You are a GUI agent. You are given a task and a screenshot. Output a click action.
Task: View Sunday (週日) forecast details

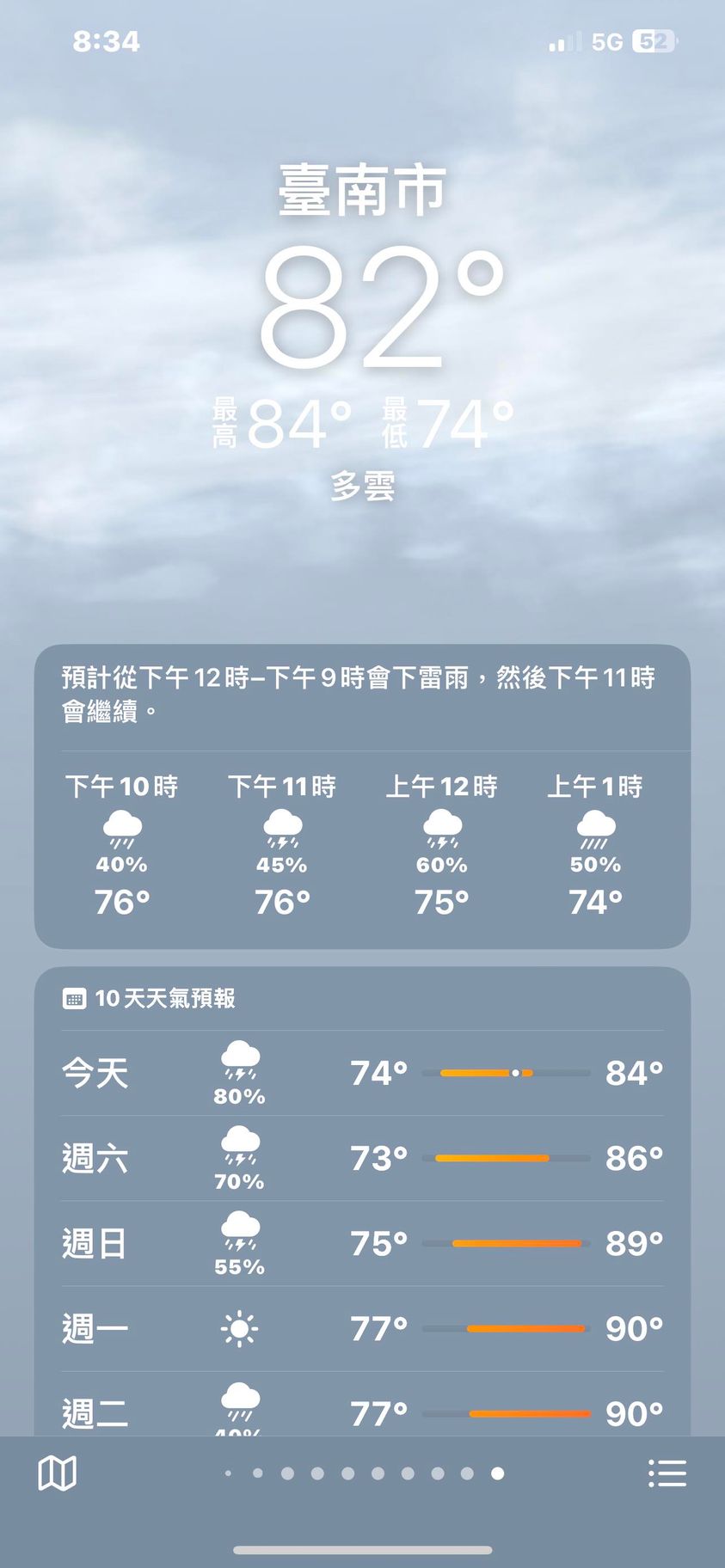click(361, 1243)
